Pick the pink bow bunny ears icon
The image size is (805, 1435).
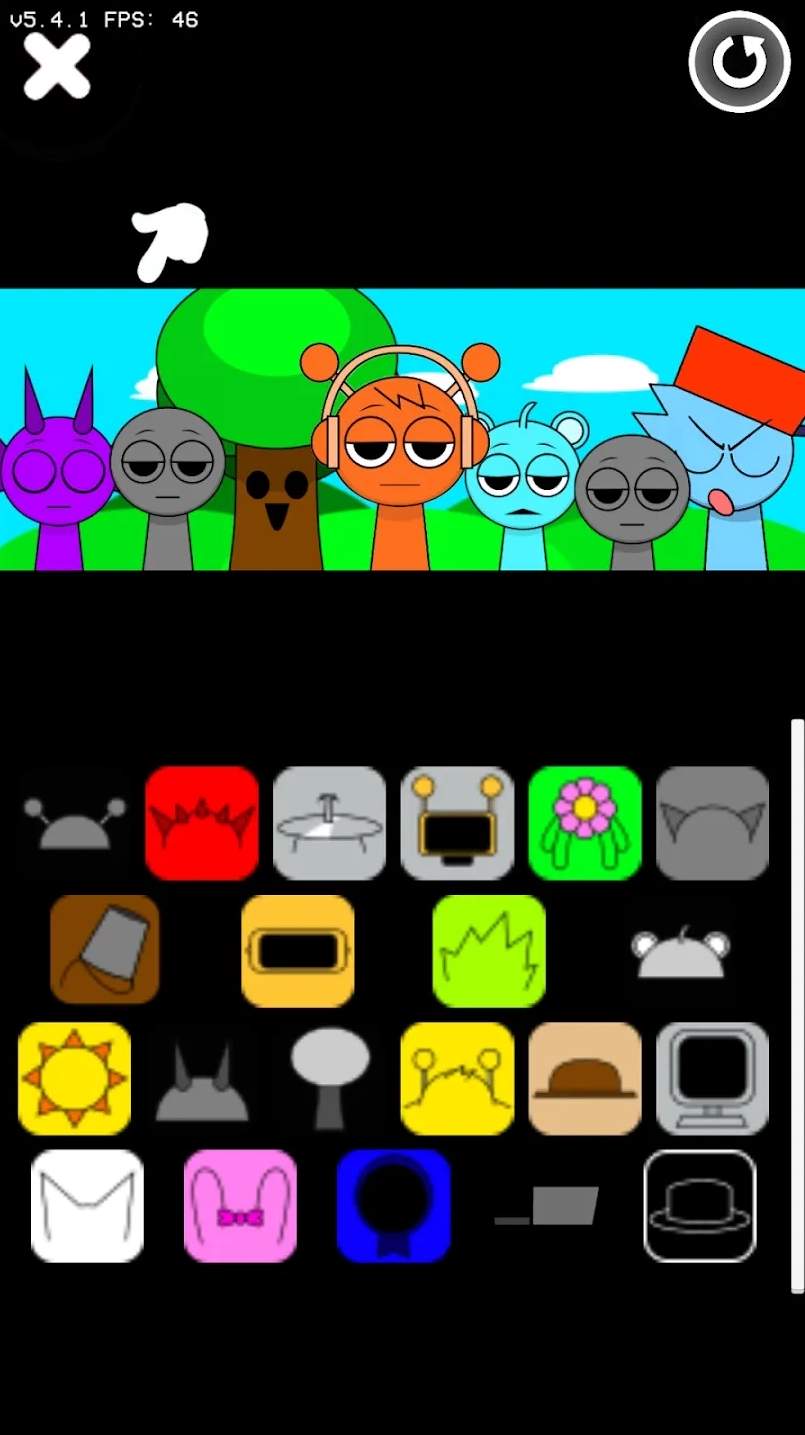tap(240, 1205)
